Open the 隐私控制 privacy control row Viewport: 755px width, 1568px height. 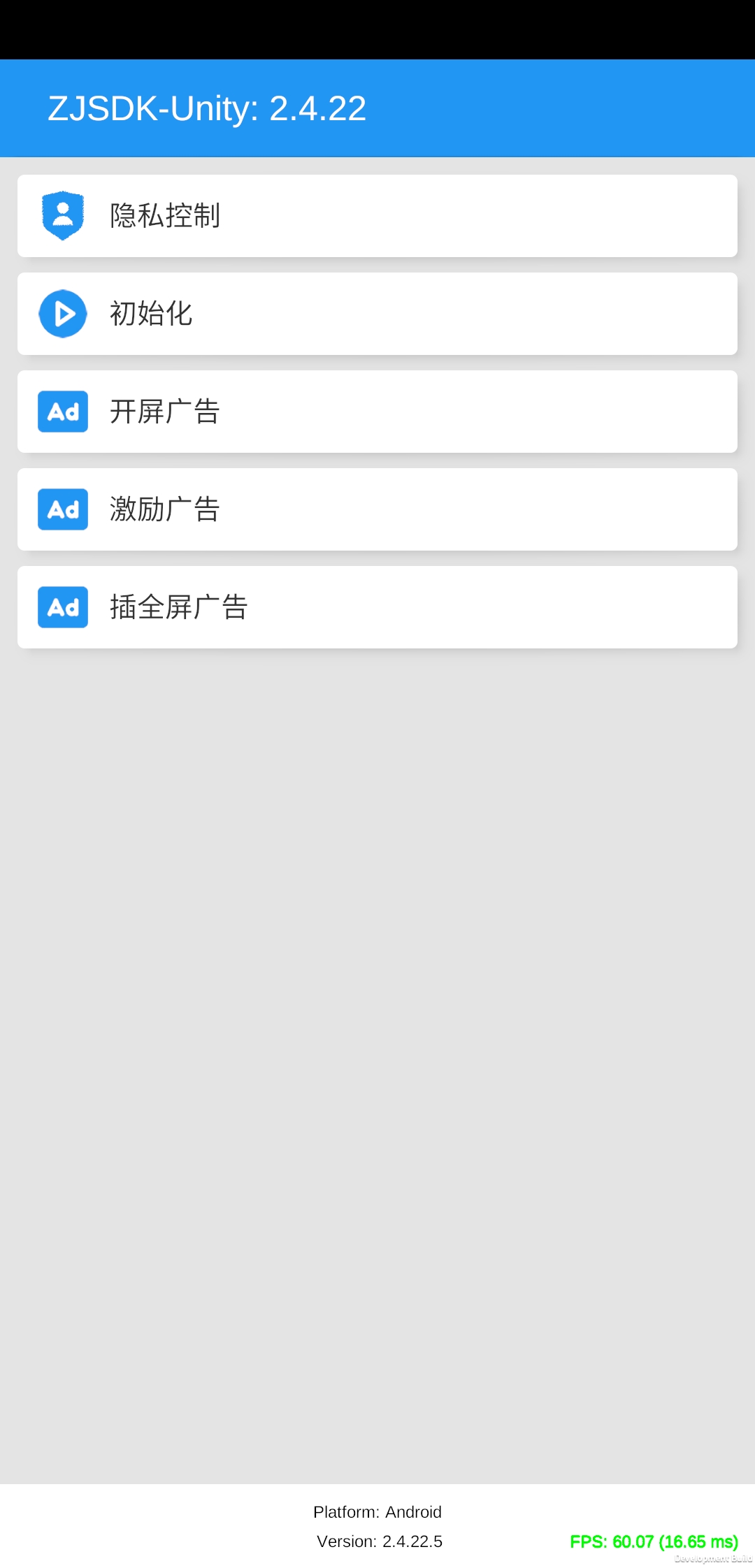[x=377, y=216]
